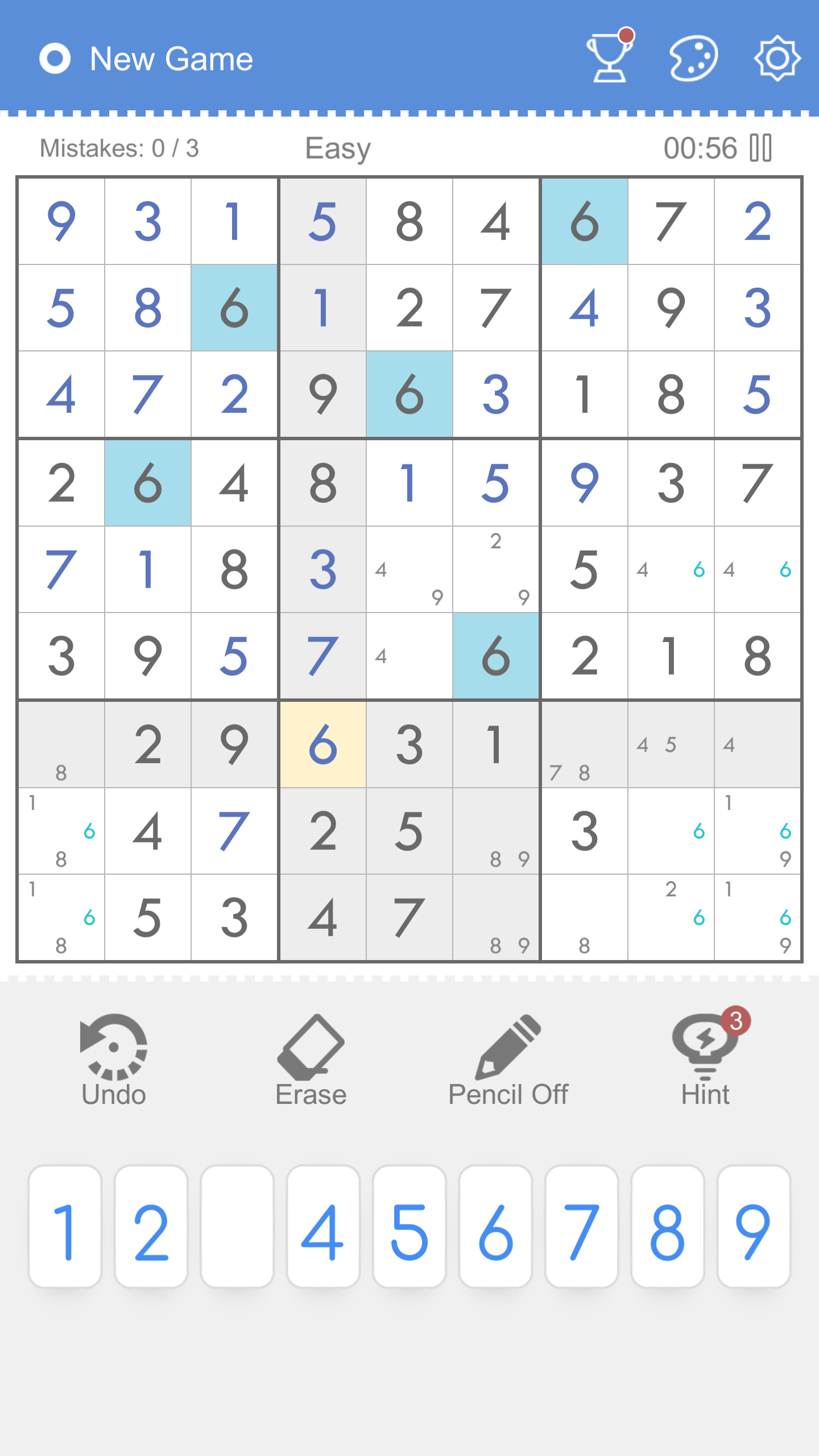Image resolution: width=819 pixels, height=1456 pixels.
Task: Start a New Game
Action: coord(147,59)
